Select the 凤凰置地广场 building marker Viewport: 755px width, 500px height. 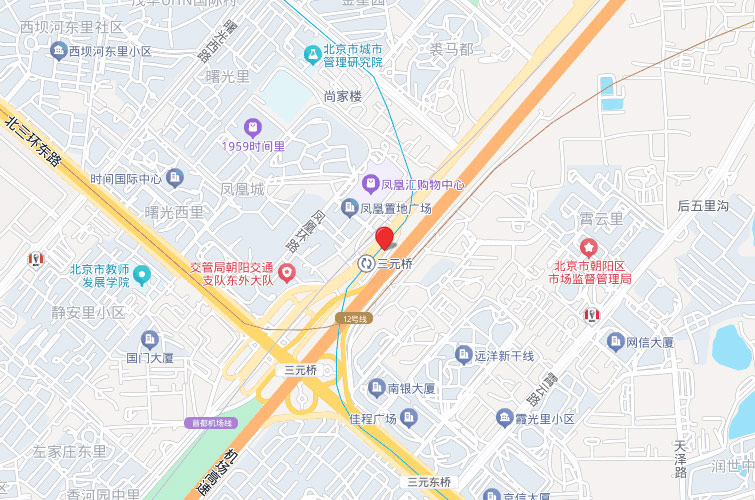point(349,208)
